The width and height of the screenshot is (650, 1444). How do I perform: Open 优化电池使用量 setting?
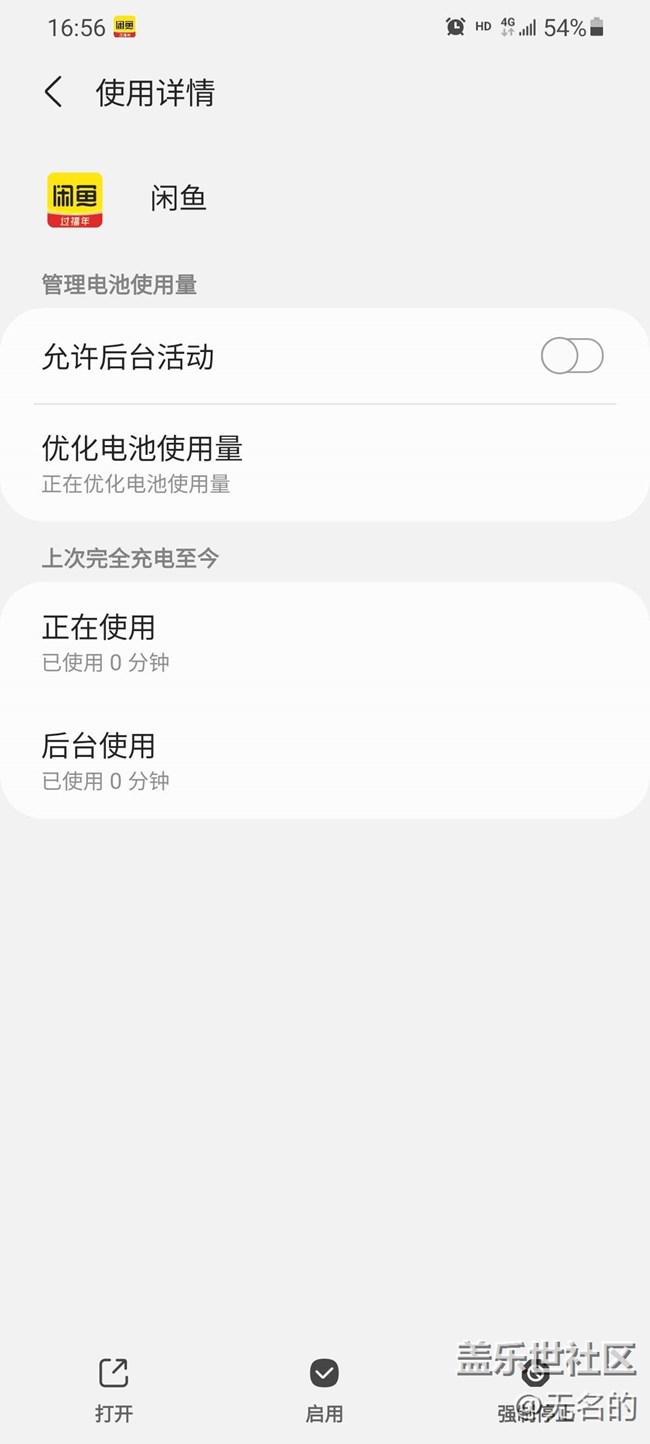(325, 463)
